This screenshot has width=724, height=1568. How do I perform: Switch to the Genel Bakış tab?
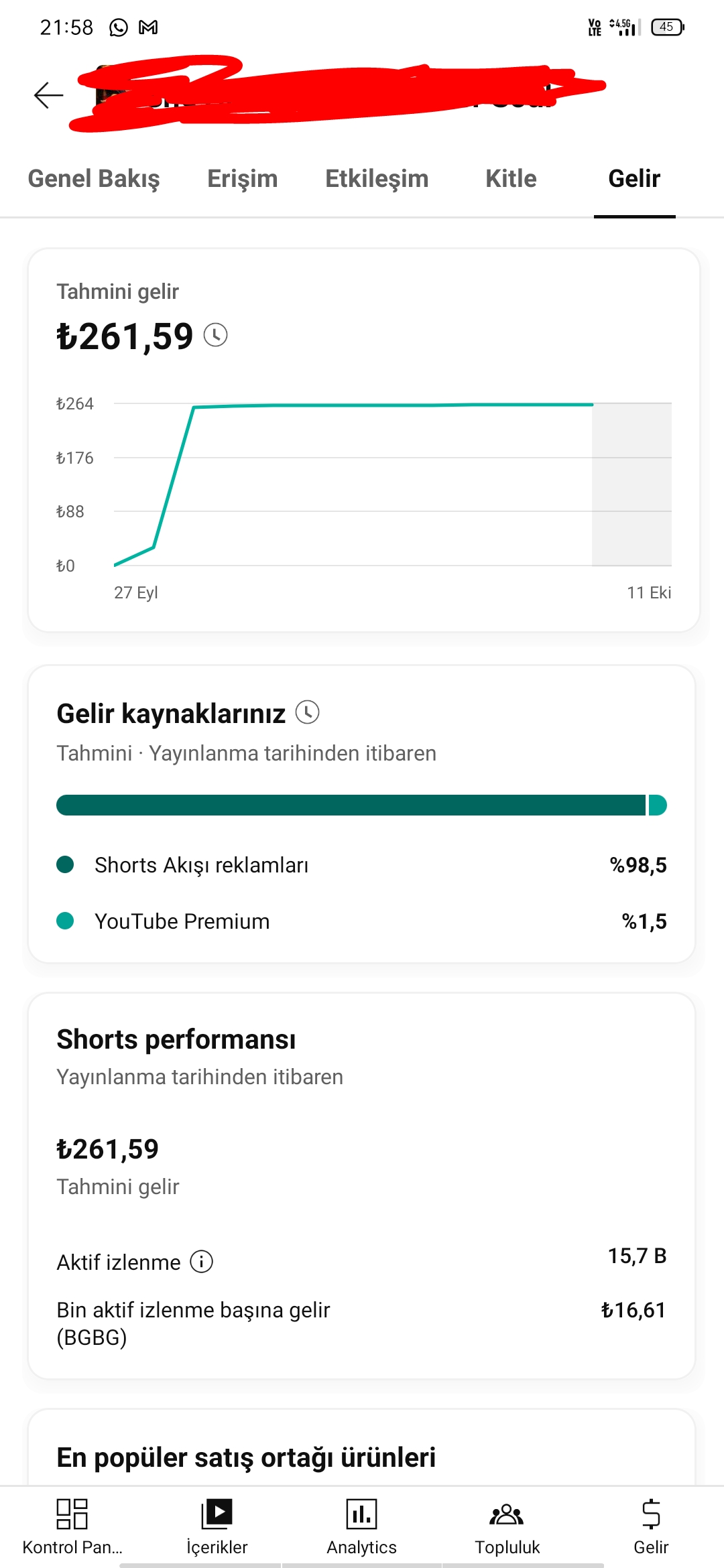point(94,179)
